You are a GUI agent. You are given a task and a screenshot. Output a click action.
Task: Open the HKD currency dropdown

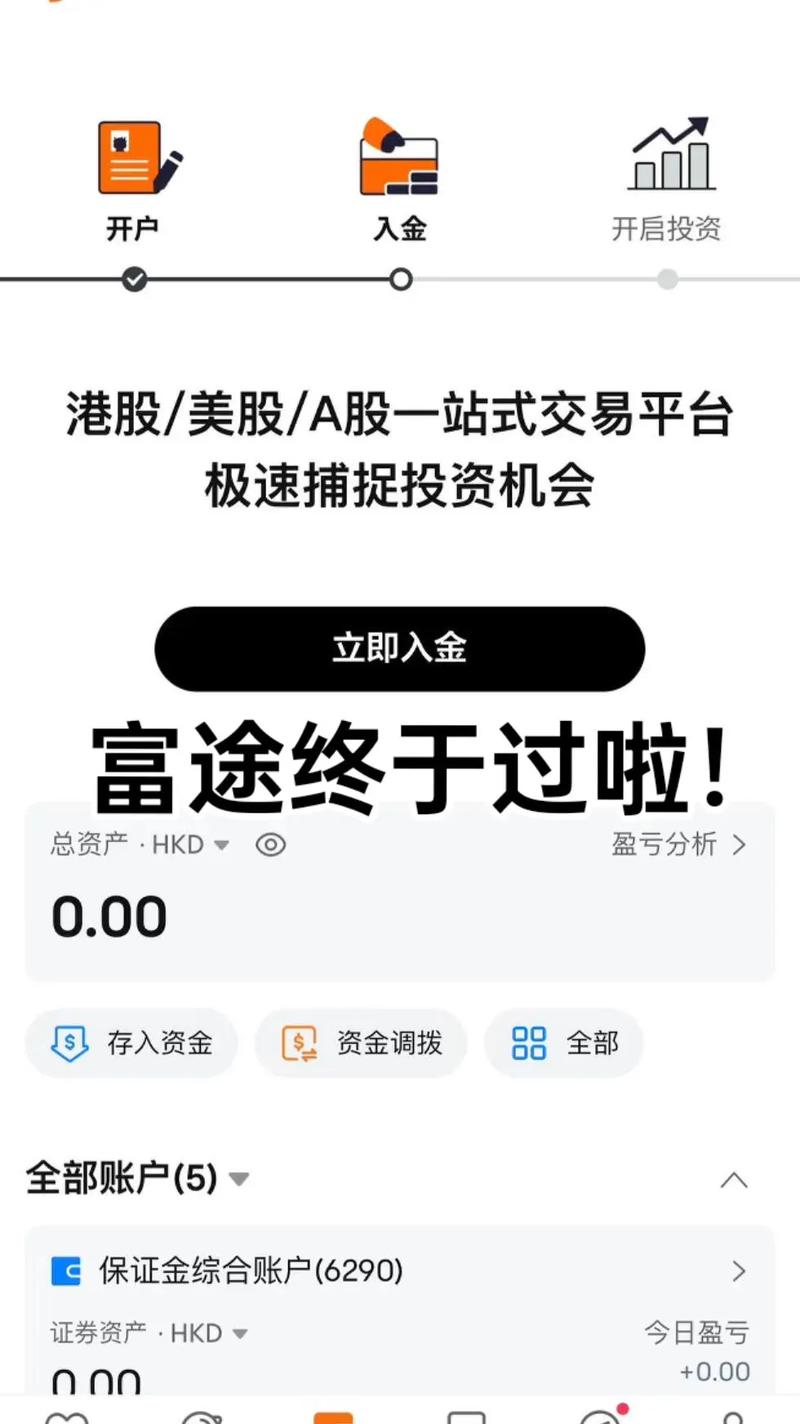[222, 845]
